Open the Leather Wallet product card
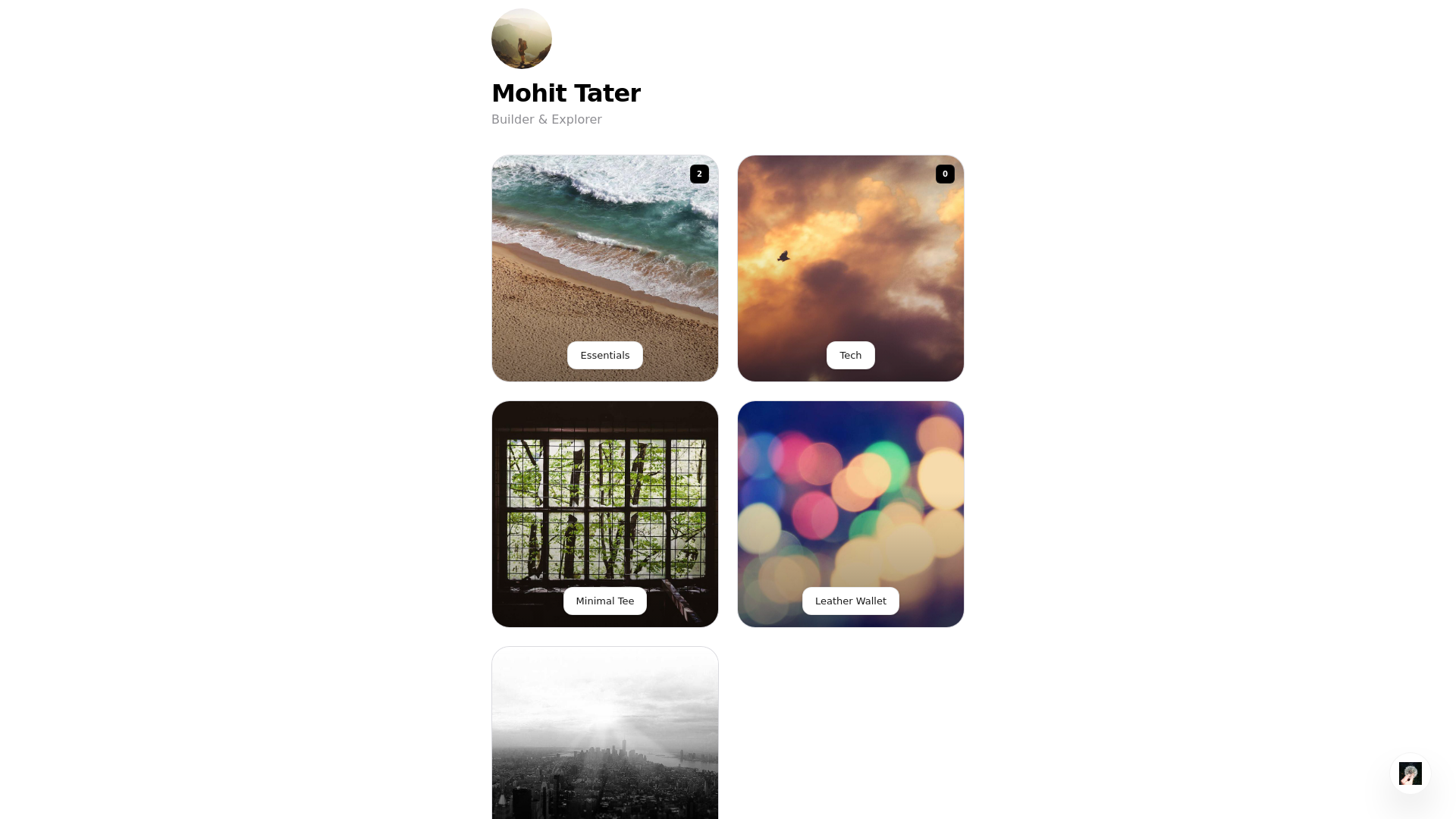This screenshot has width=1456, height=819. 850,514
